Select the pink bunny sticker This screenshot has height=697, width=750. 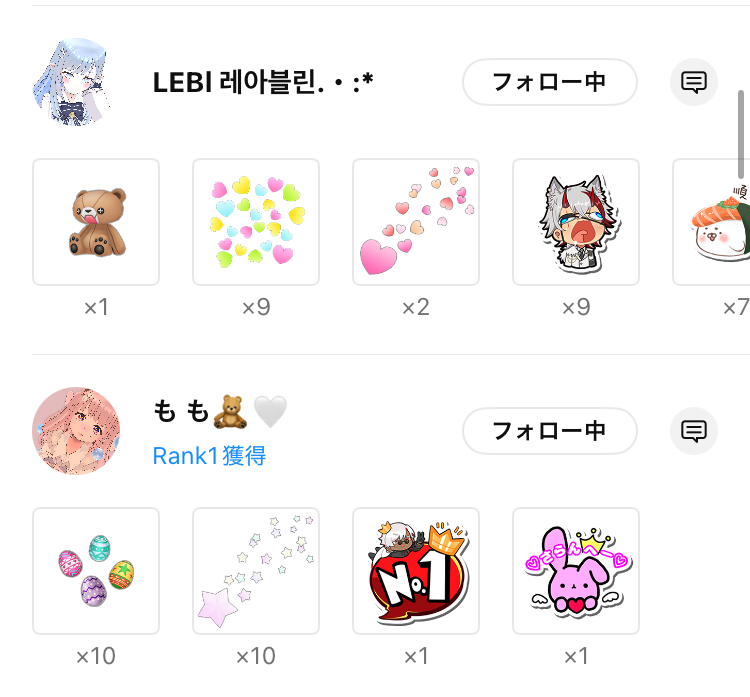pyautogui.click(x=576, y=571)
